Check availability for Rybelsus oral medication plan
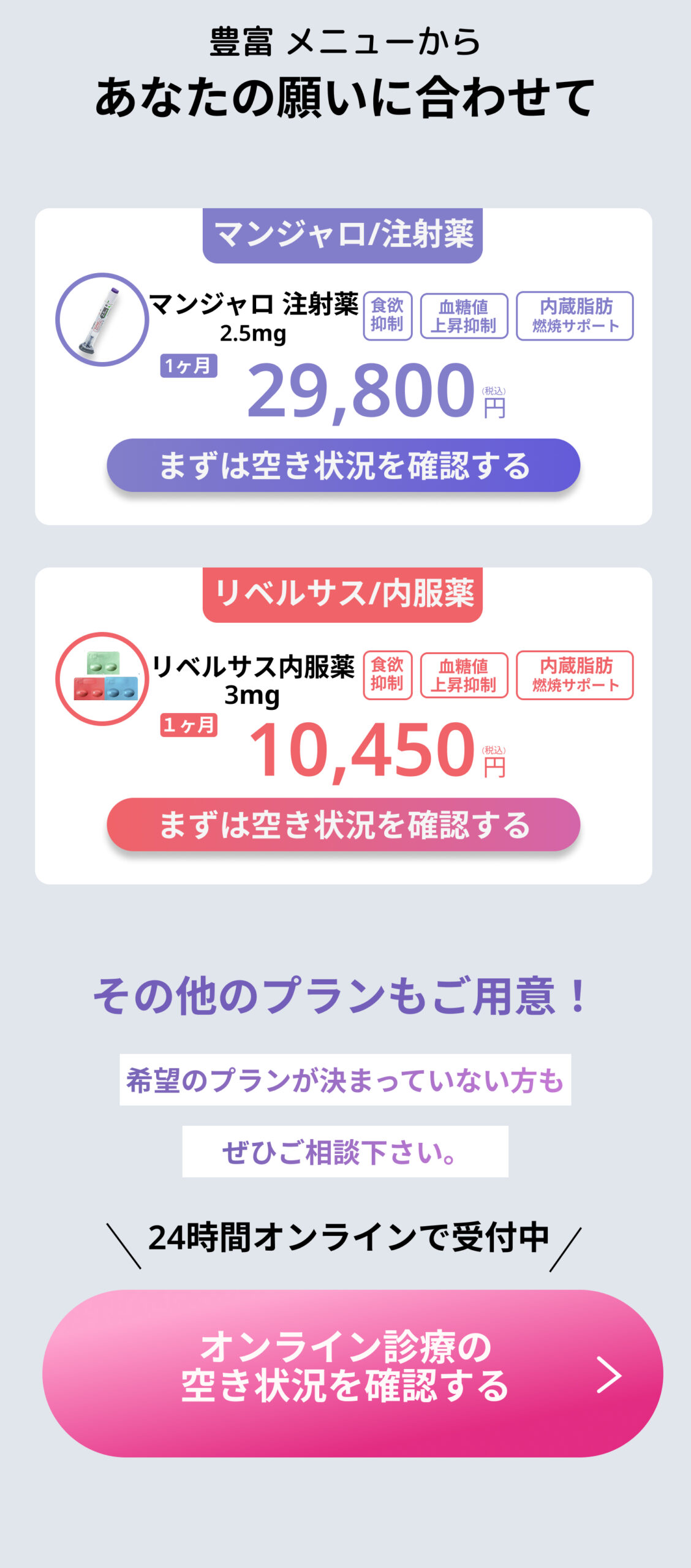Screen dimensions: 691x1568 [343, 824]
